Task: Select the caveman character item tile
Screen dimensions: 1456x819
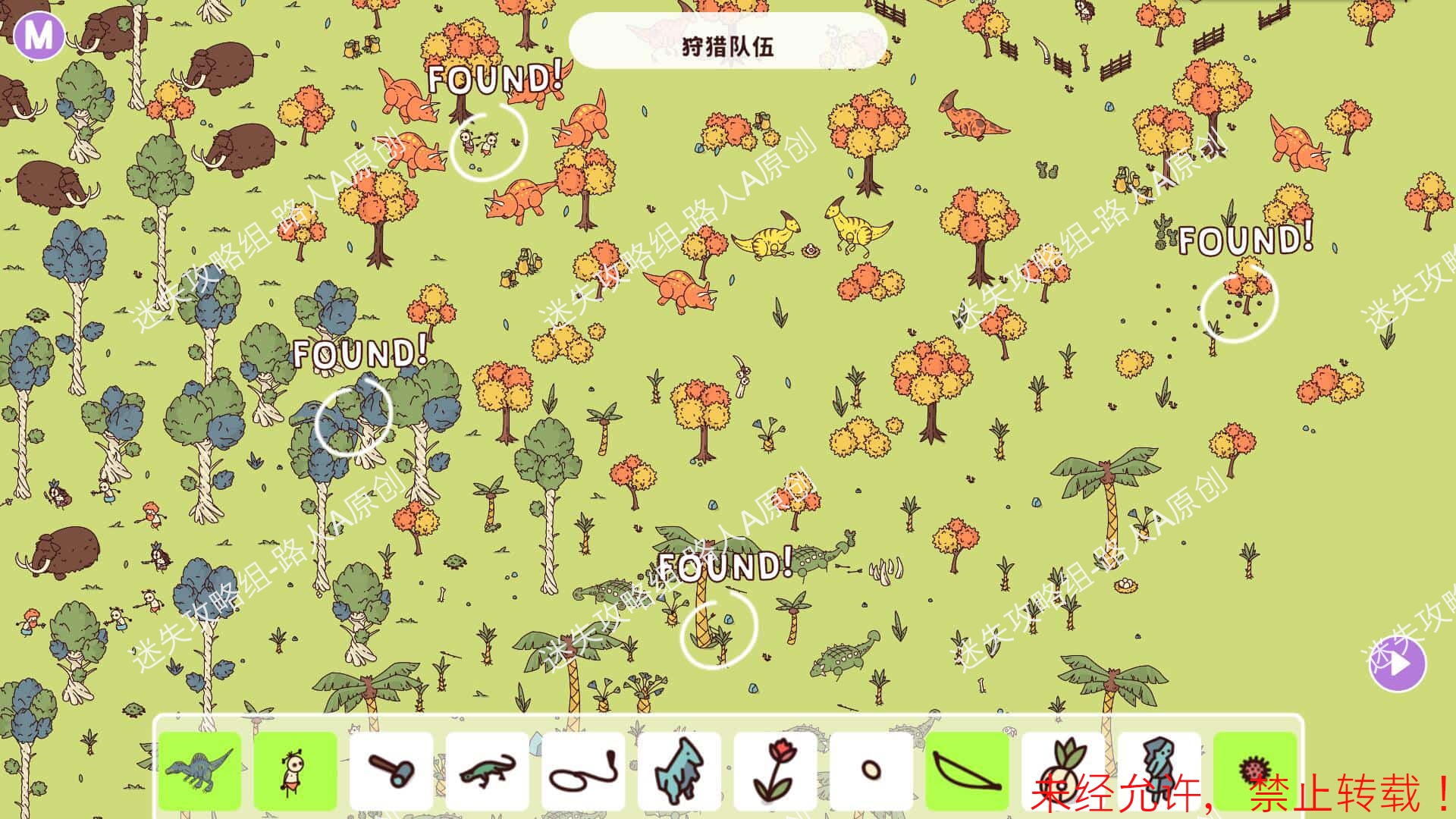Action: point(296,771)
